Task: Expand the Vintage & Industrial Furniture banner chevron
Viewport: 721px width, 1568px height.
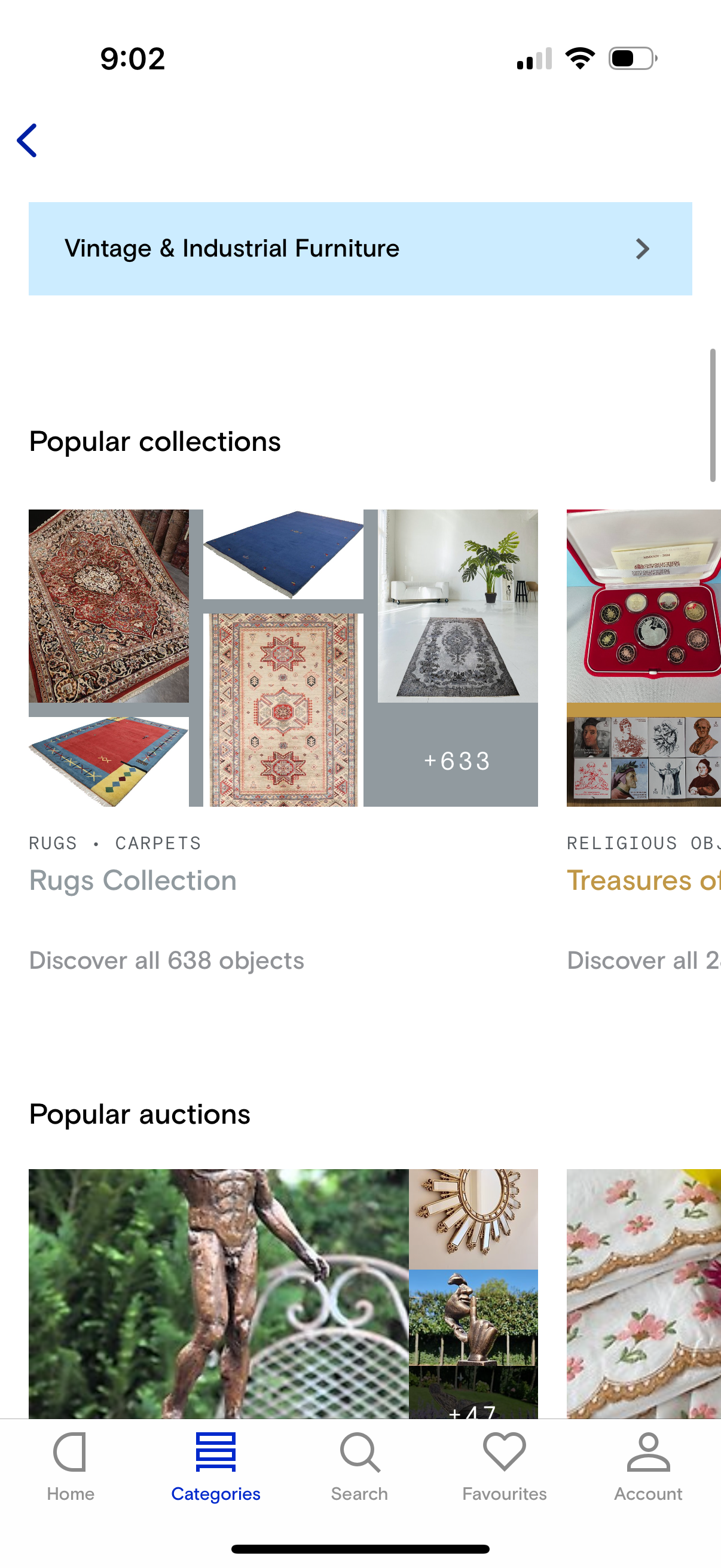Action: tap(643, 248)
